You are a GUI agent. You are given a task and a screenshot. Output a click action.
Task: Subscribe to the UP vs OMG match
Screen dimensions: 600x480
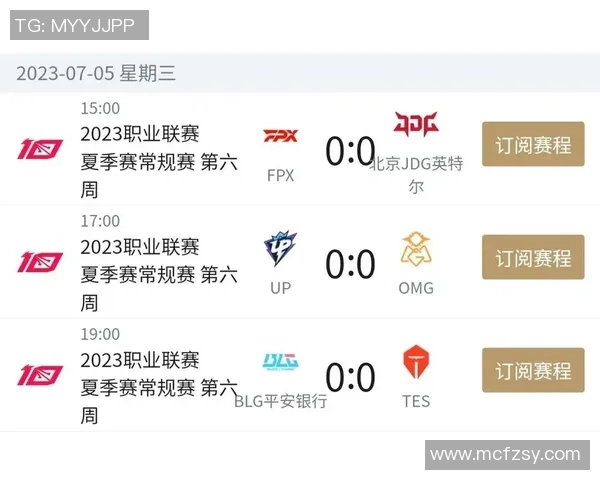(x=533, y=258)
